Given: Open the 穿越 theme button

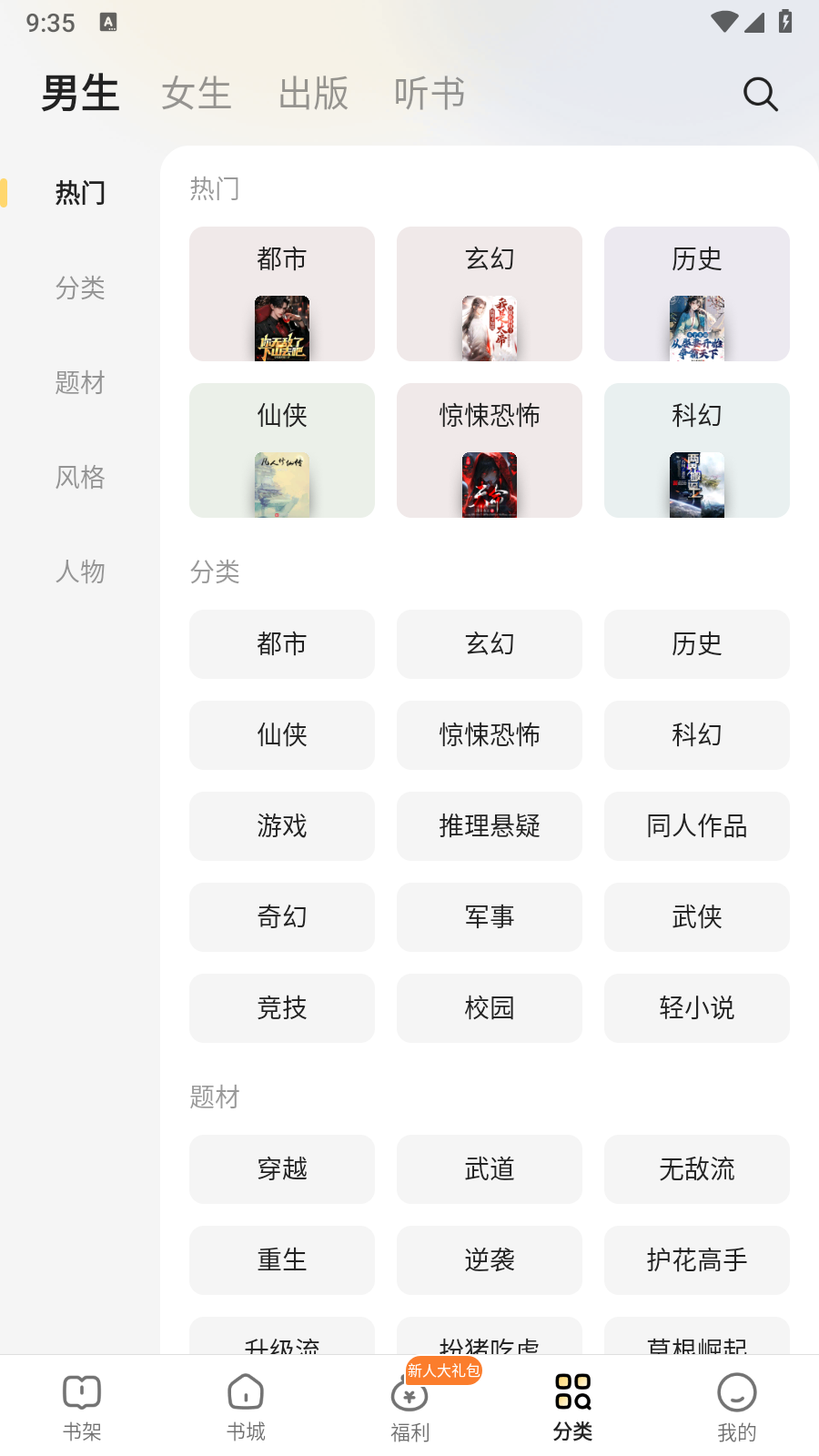Looking at the screenshot, I should tap(281, 1169).
